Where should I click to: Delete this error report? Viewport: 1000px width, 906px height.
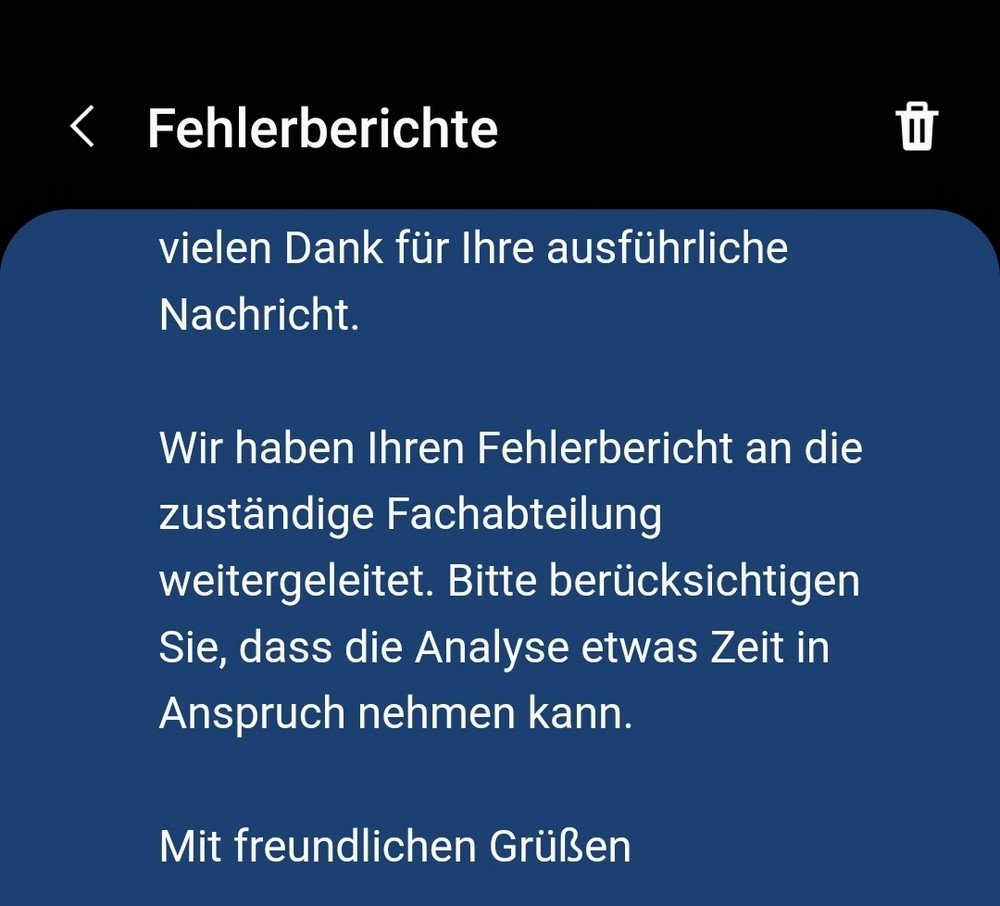[916, 127]
